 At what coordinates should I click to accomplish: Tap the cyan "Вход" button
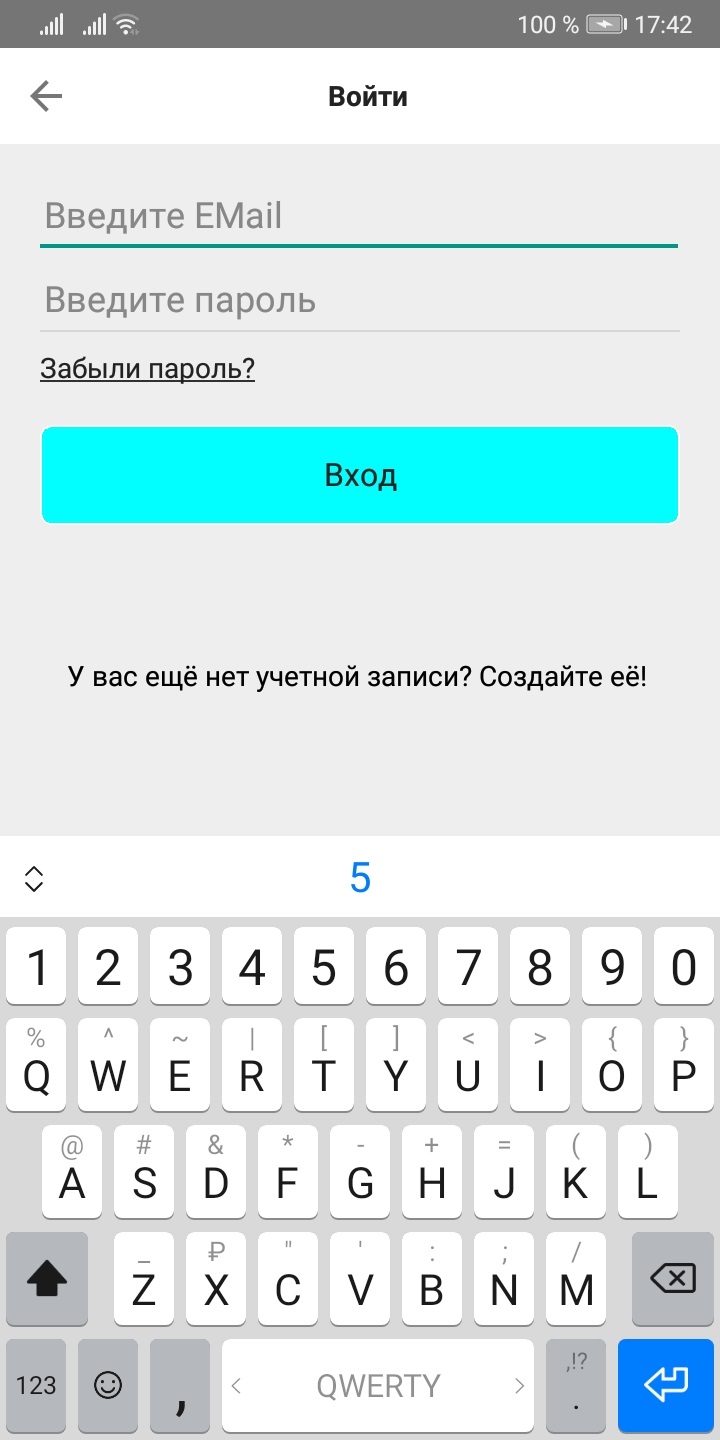pos(360,475)
